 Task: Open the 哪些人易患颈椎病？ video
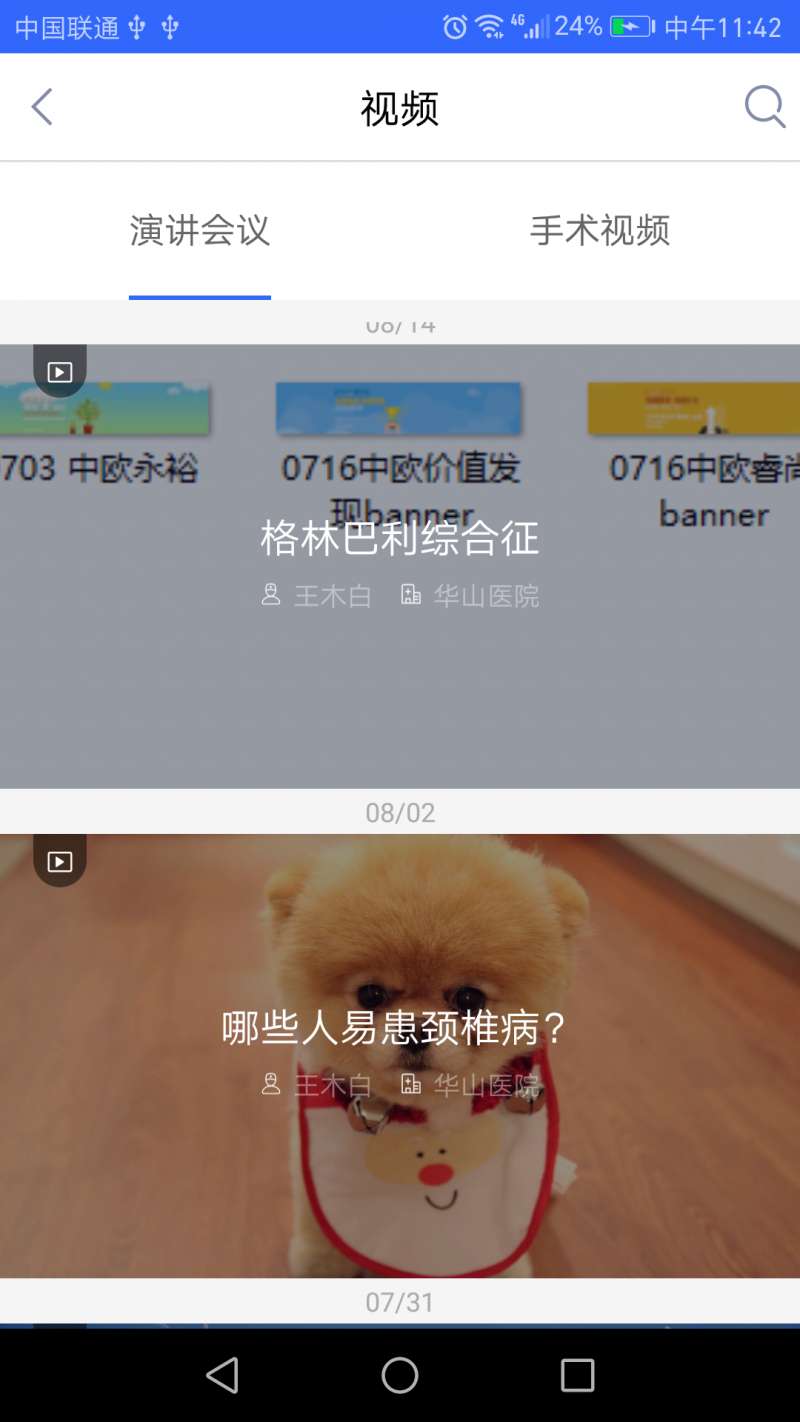pos(400,1056)
